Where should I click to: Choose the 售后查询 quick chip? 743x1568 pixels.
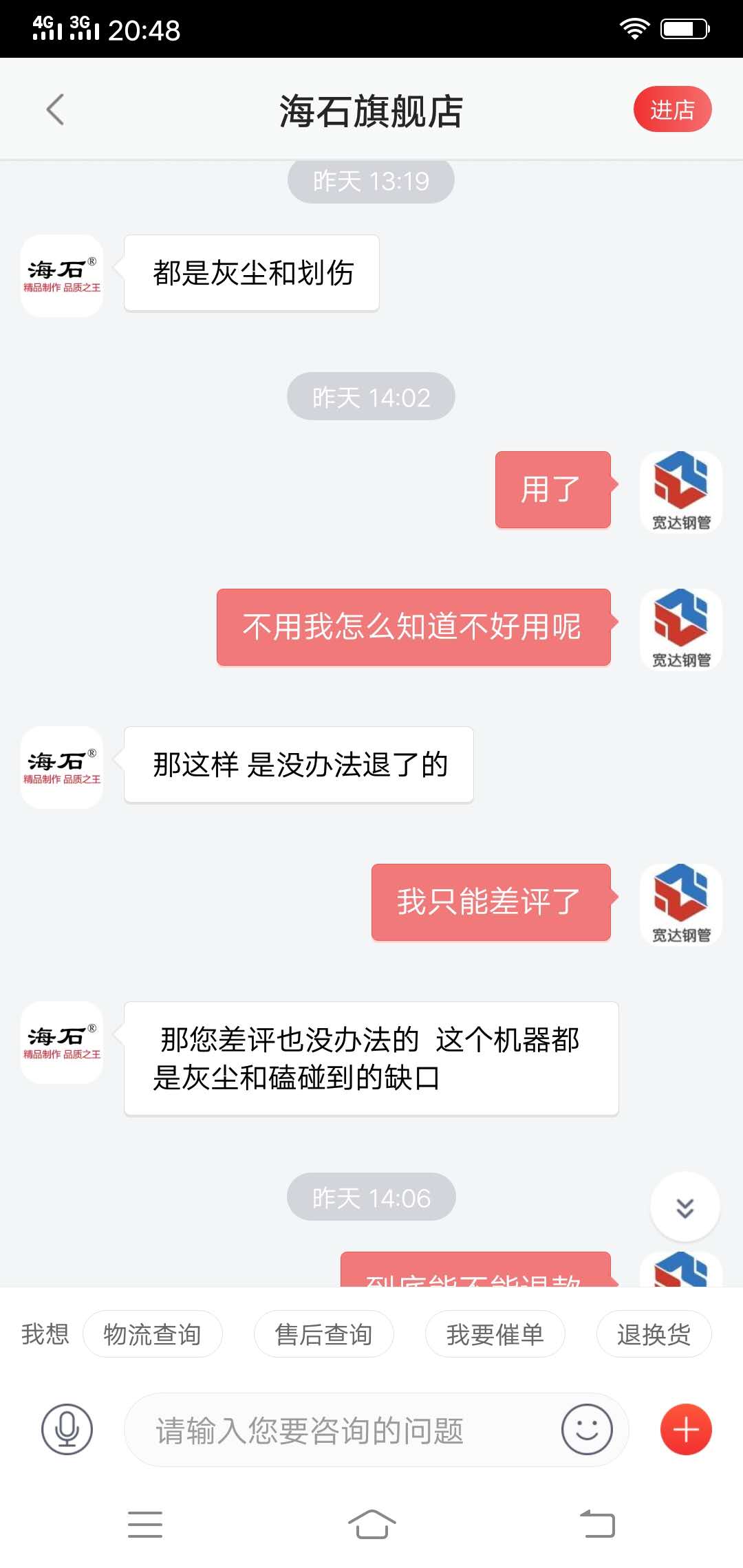coord(323,1334)
